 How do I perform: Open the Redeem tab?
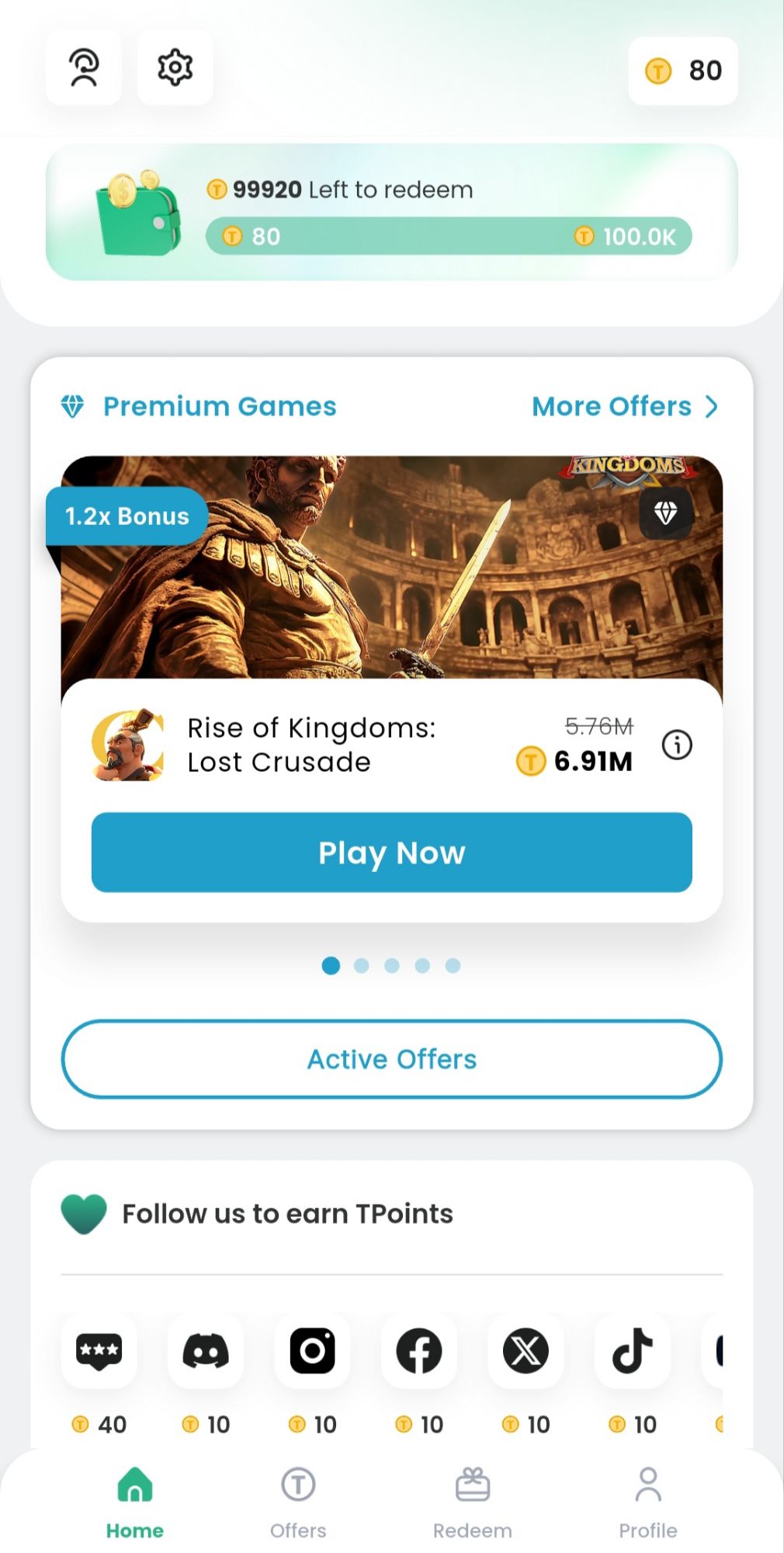click(x=474, y=1499)
